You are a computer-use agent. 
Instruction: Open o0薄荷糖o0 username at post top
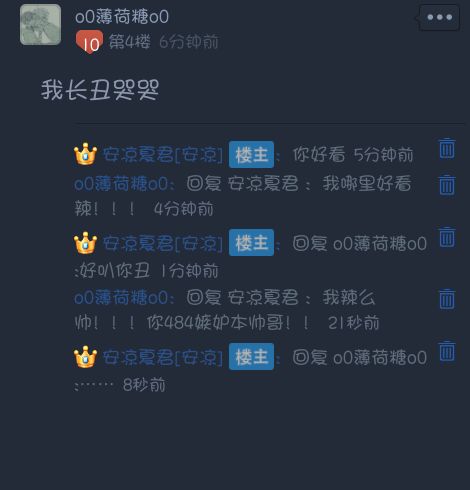122,17
